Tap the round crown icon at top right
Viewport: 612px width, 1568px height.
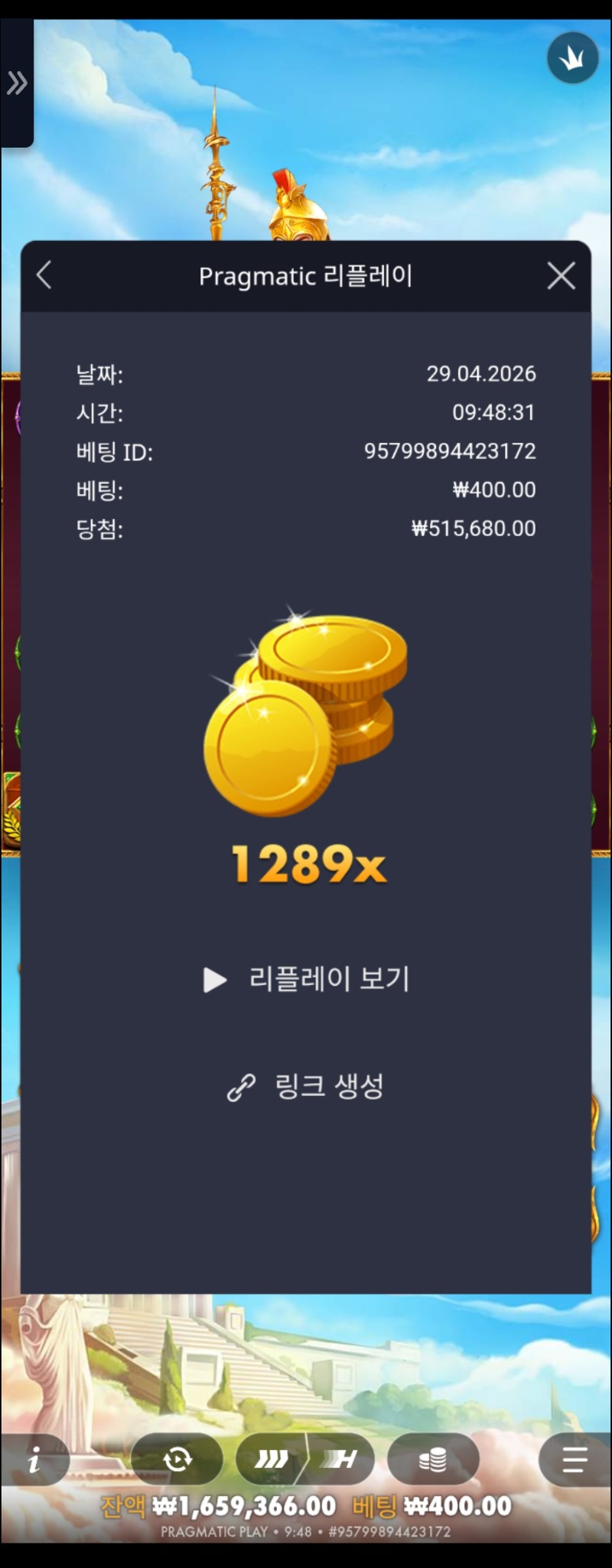572,58
